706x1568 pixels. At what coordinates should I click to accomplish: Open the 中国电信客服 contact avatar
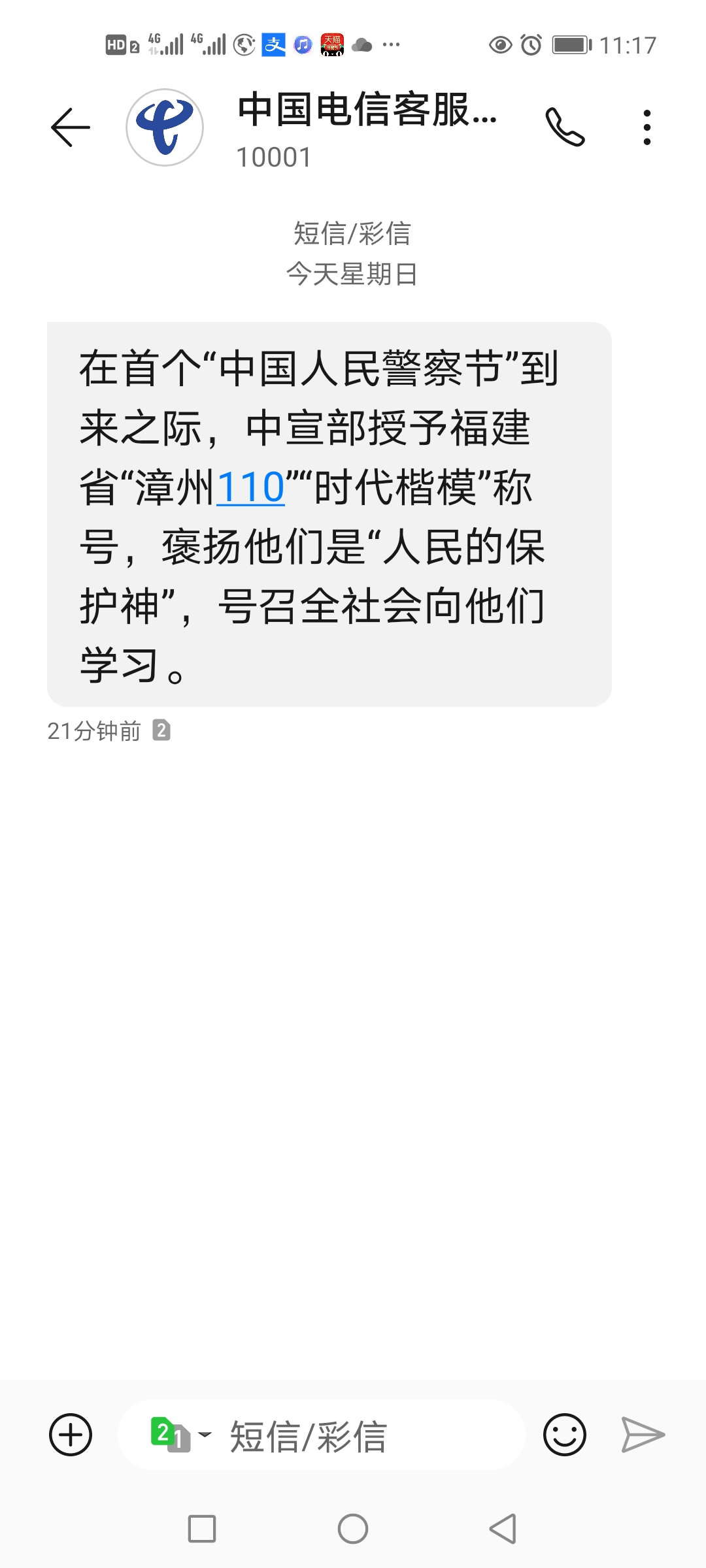[165, 127]
